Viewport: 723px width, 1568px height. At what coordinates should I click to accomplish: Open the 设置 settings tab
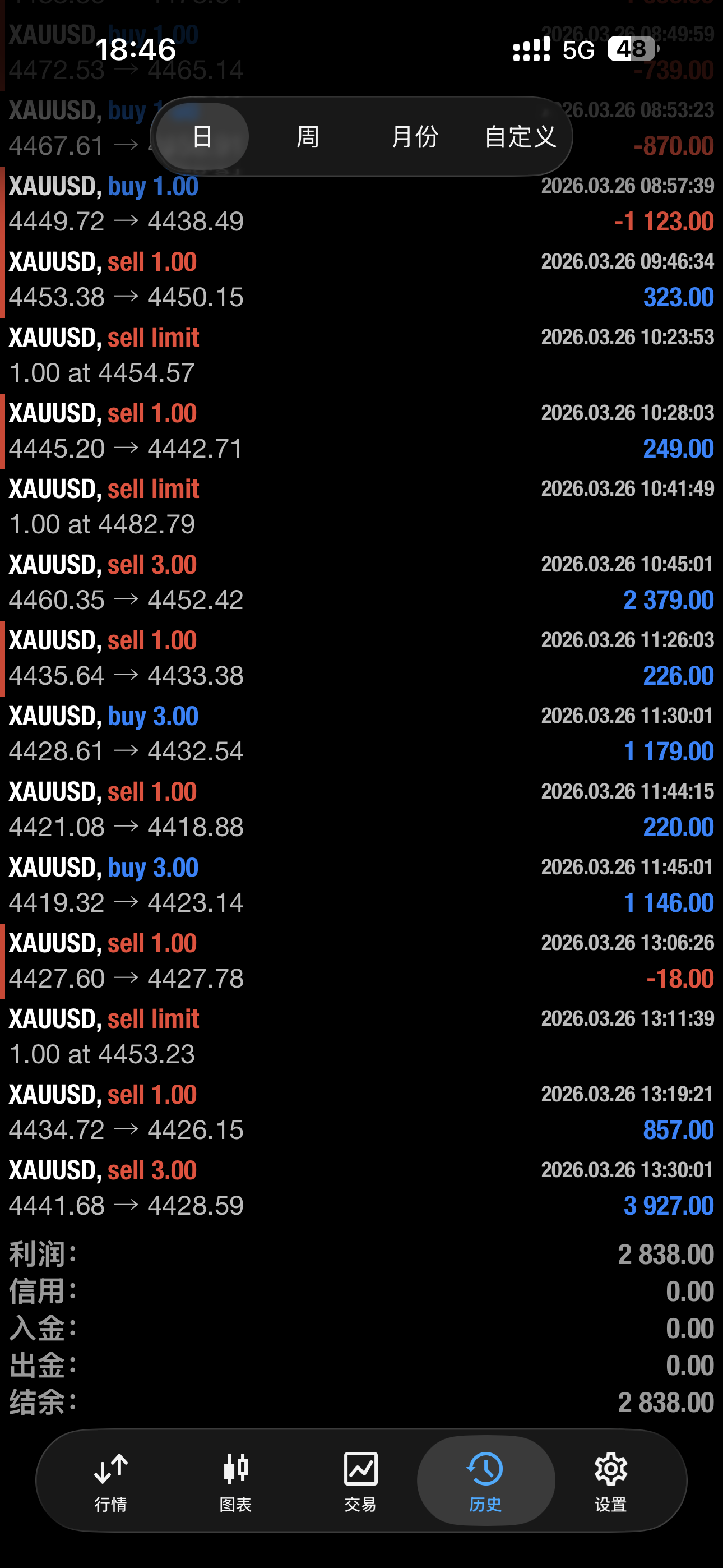[x=610, y=1482]
